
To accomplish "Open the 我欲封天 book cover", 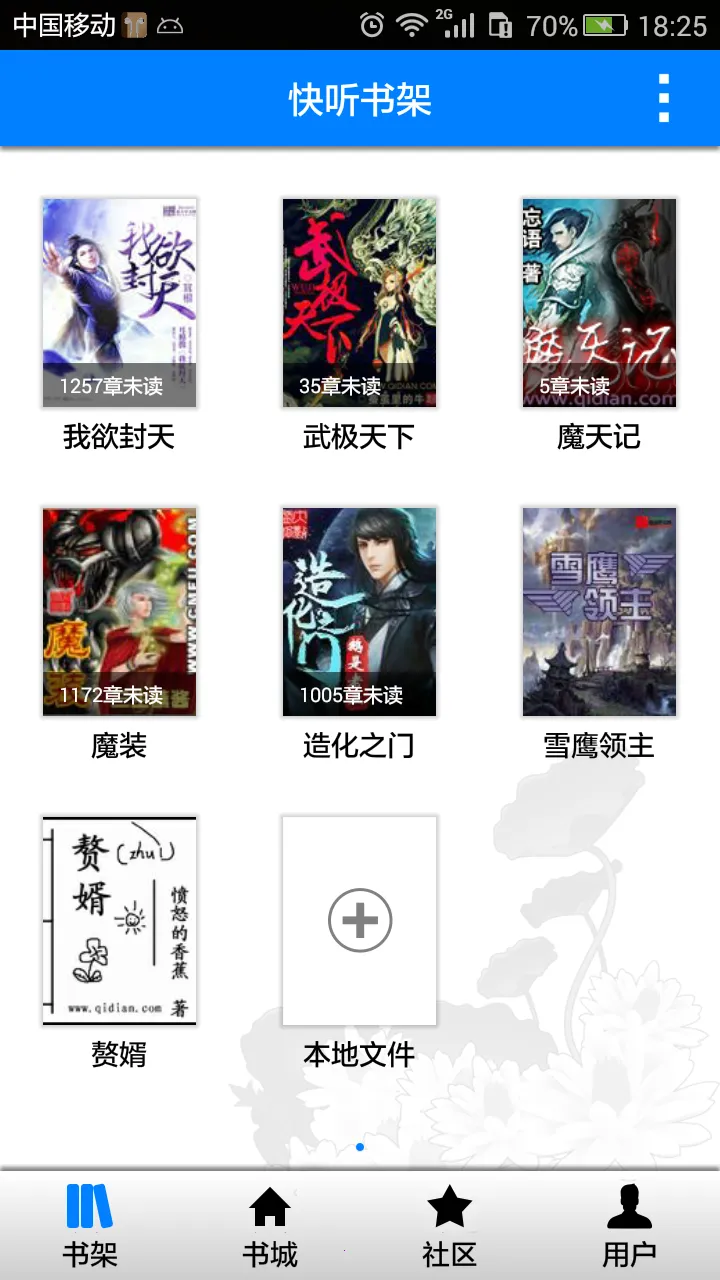I will point(119,300).
